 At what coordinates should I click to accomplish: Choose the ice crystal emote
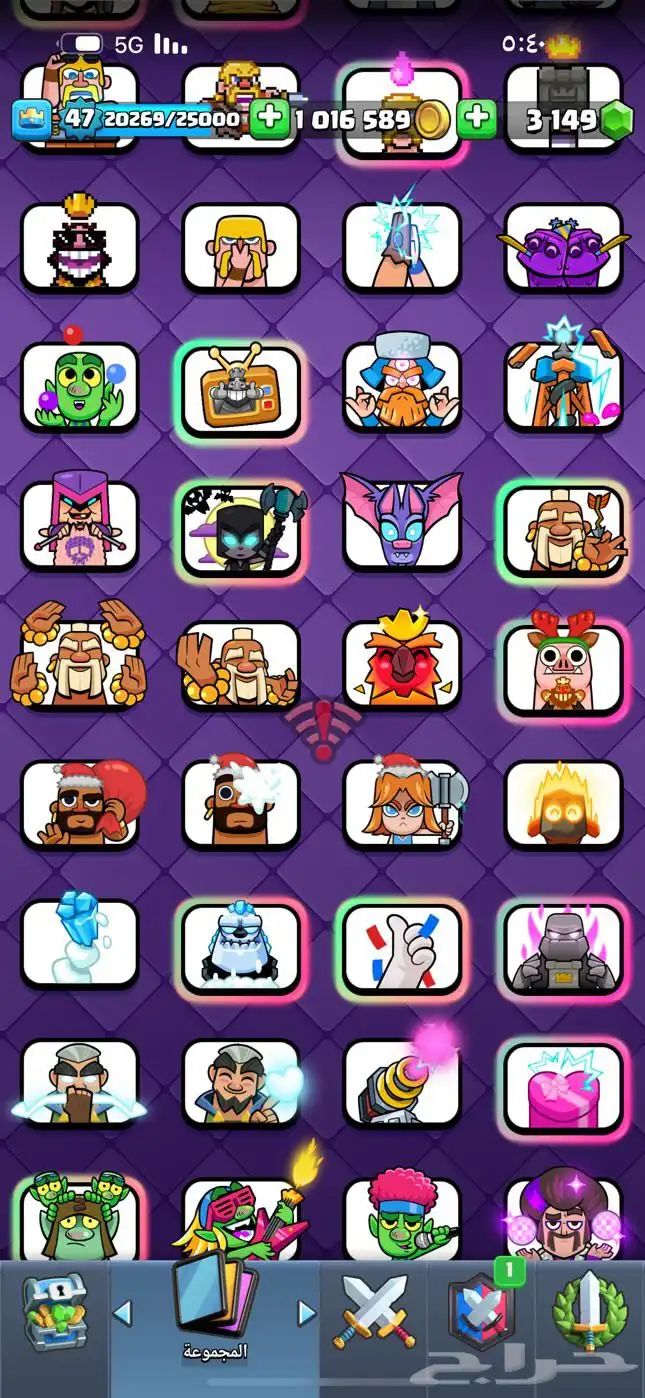79,945
